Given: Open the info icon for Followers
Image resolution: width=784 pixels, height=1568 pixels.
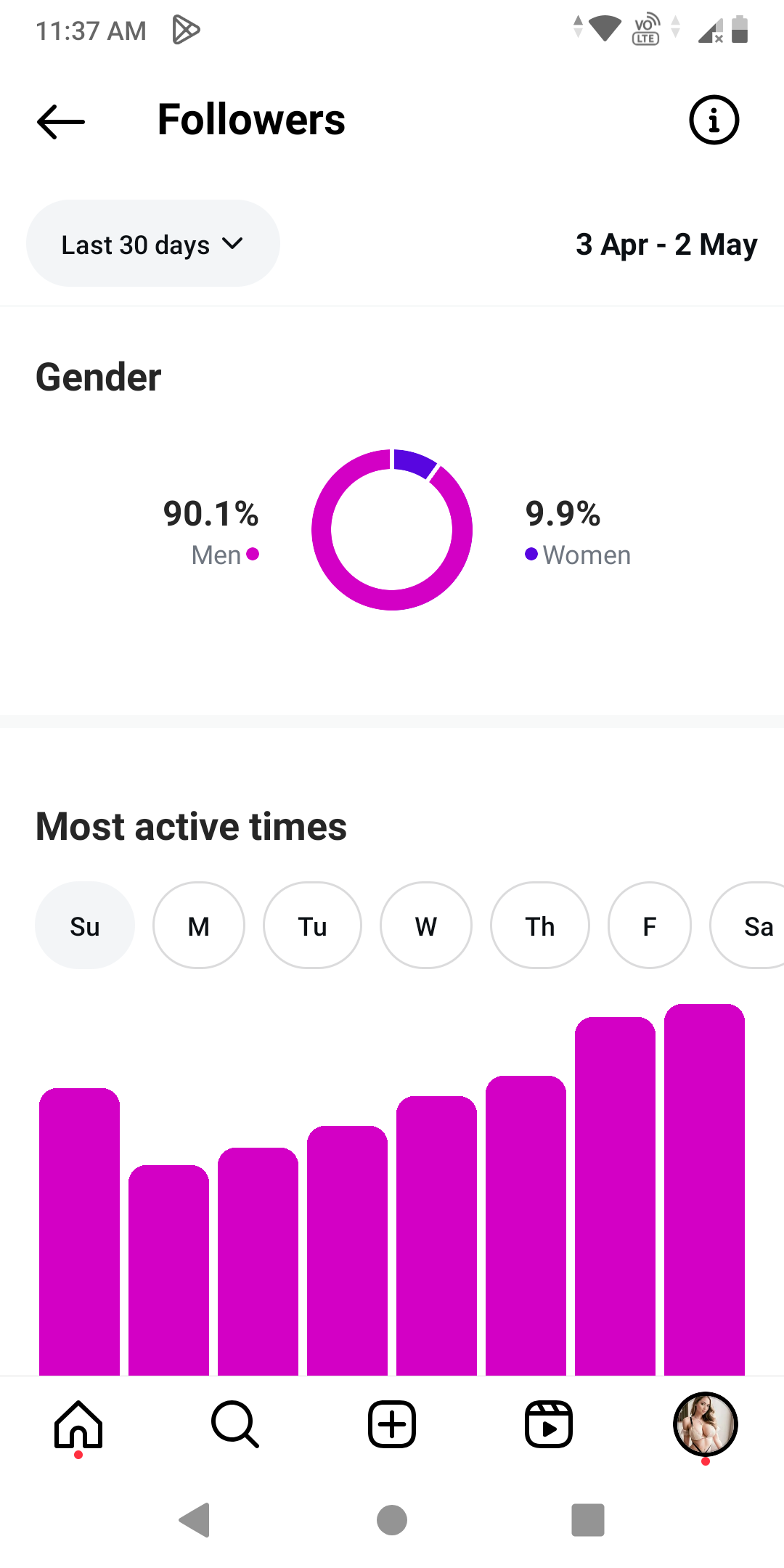Looking at the screenshot, I should pos(714,121).
